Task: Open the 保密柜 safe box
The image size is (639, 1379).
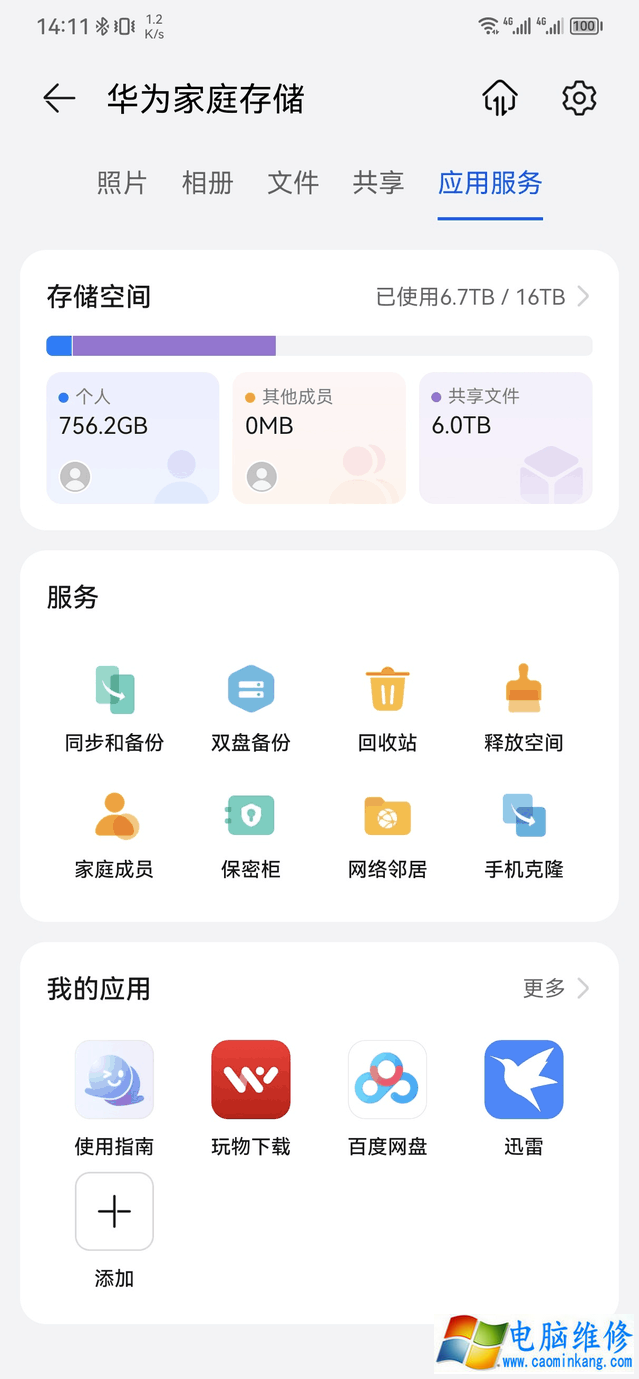Action: [x=251, y=836]
